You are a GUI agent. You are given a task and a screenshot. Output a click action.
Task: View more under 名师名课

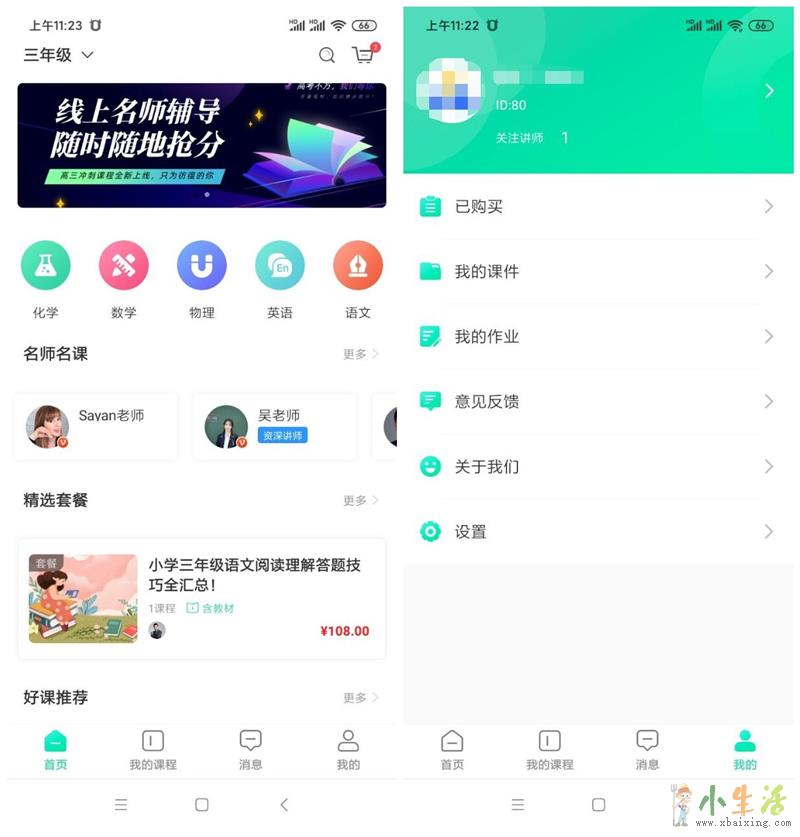click(361, 354)
